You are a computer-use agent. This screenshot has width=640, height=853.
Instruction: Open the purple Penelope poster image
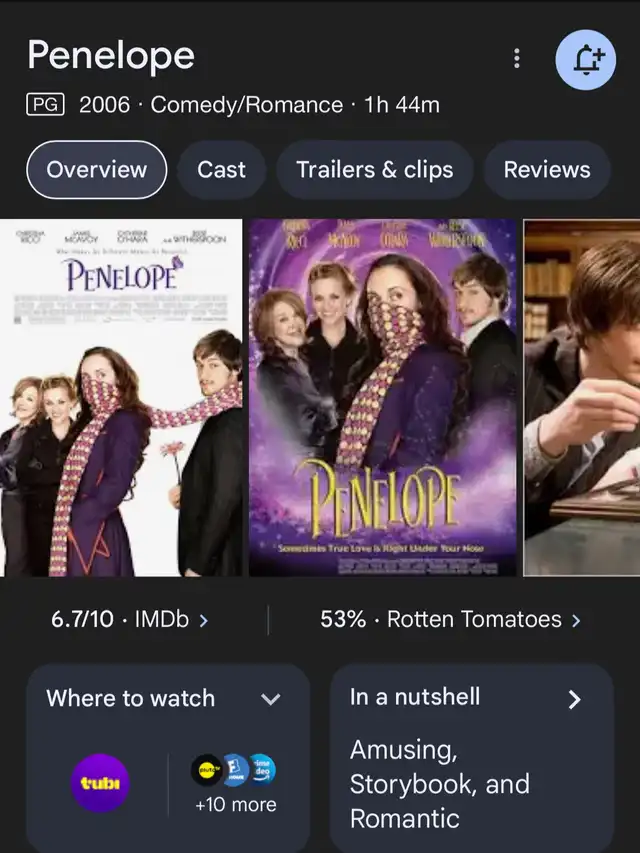point(383,397)
